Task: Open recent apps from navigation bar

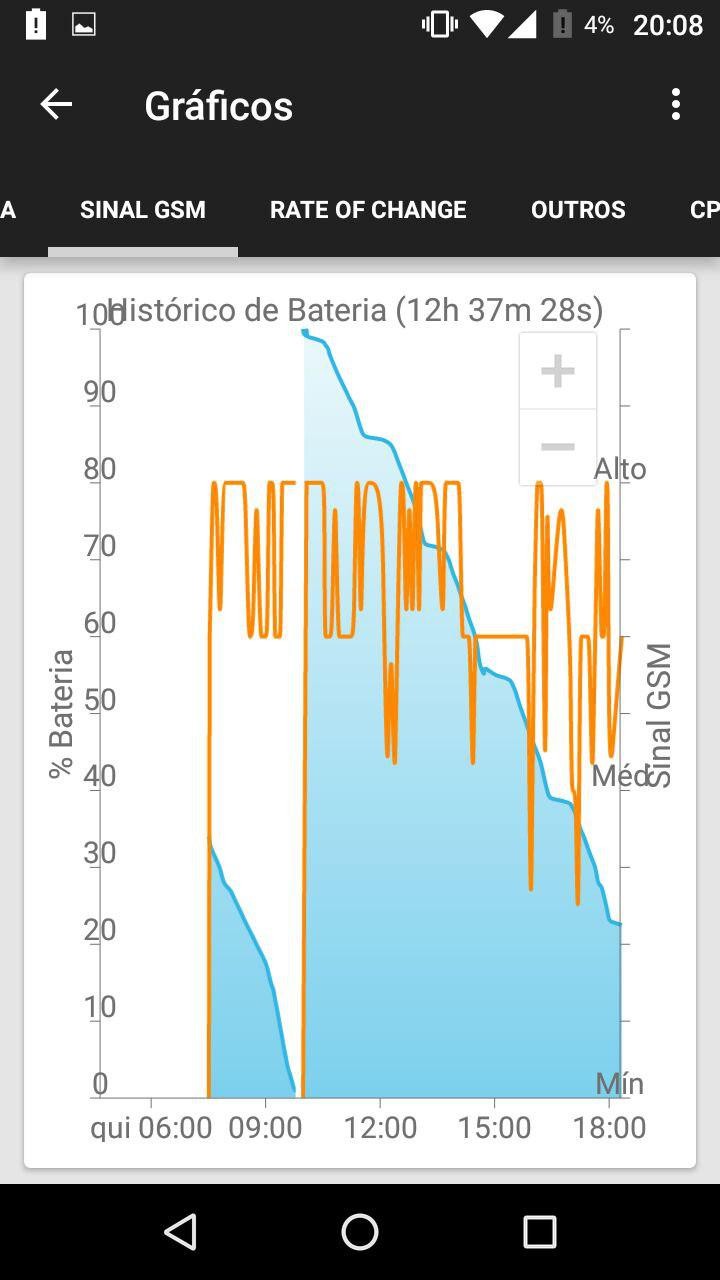Action: (x=540, y=1232)
